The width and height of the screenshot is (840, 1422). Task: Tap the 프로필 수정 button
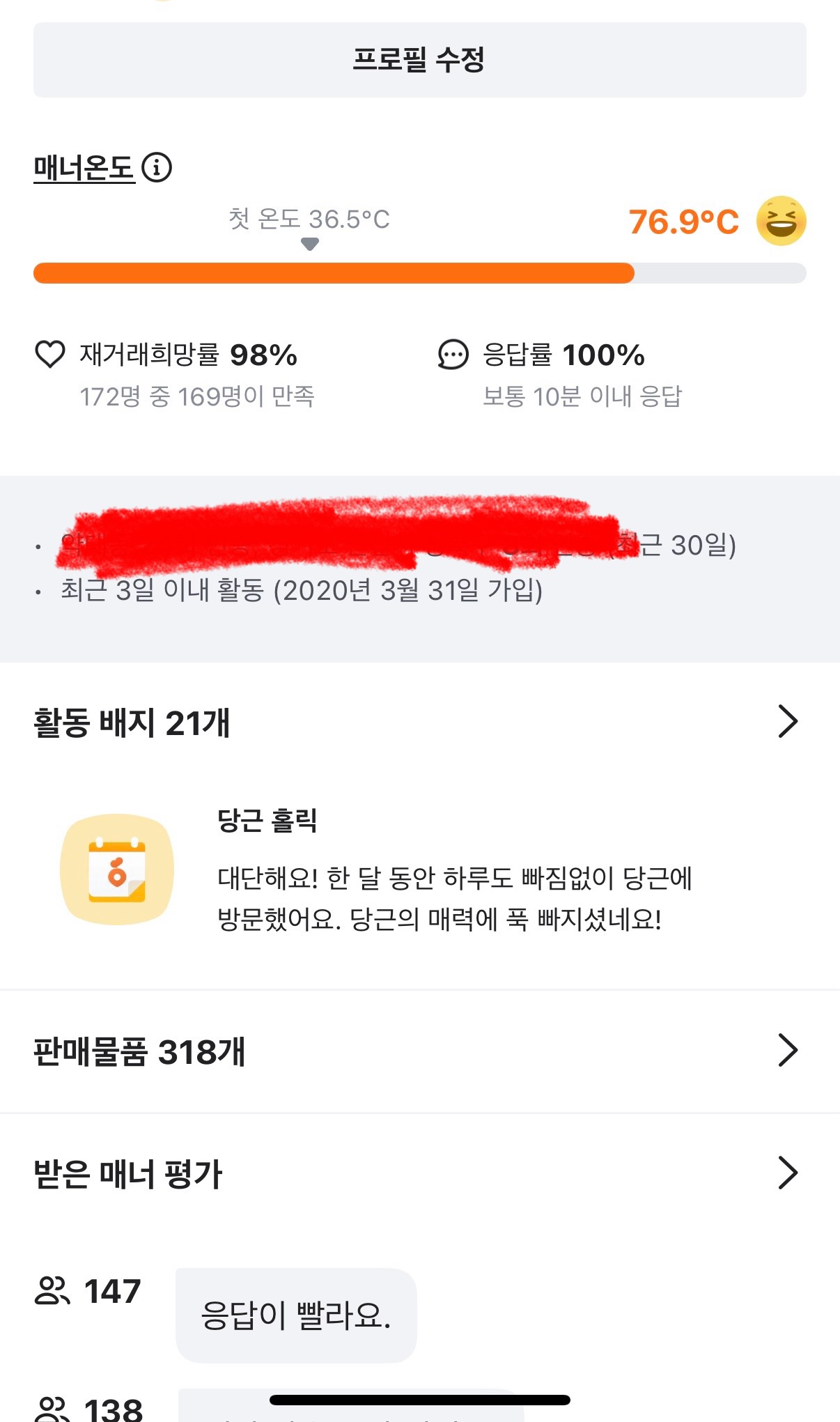click(x=419, y=60)
